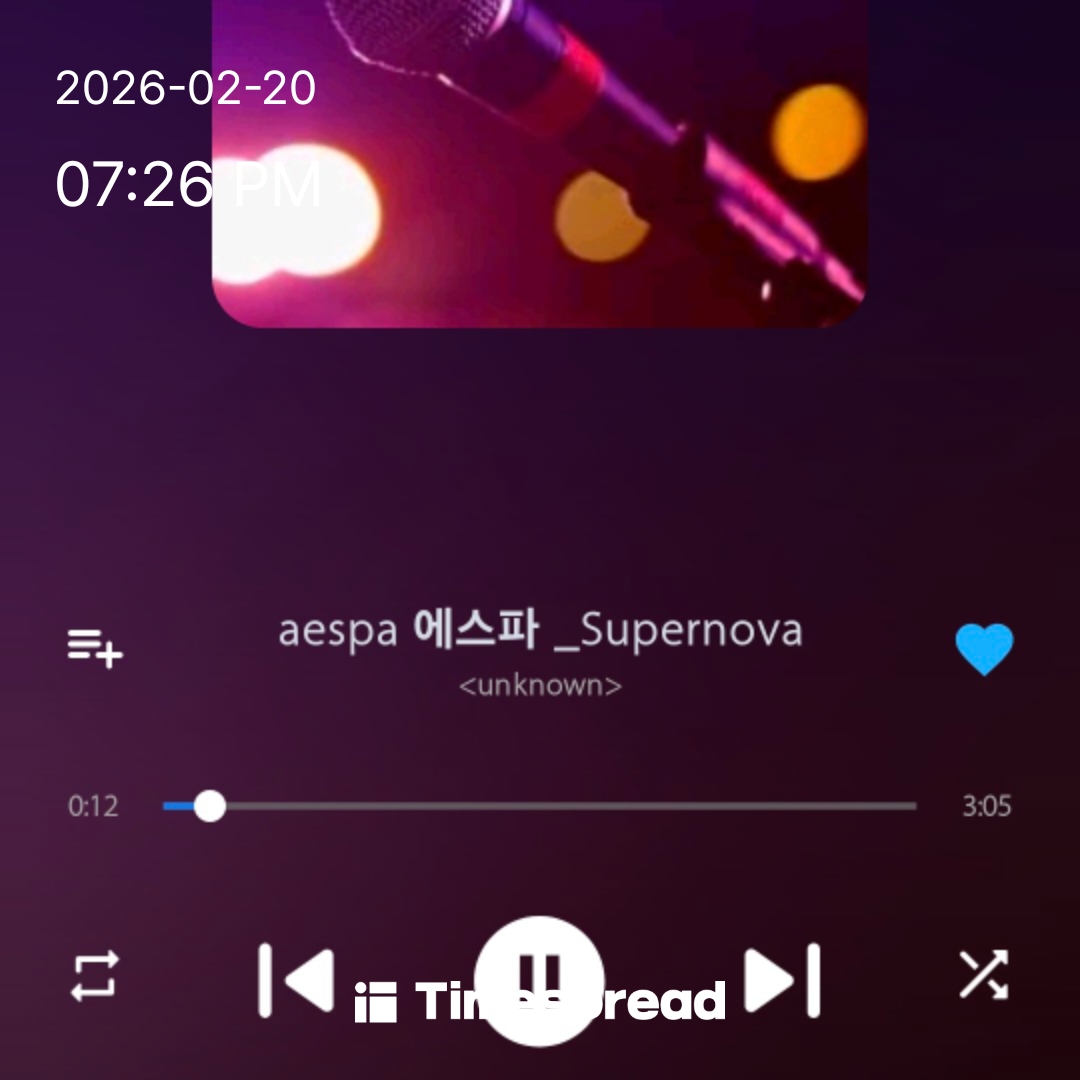Go back to the previous track
The width and height of the screenshot is (1080, 1080).
point(296,979)
